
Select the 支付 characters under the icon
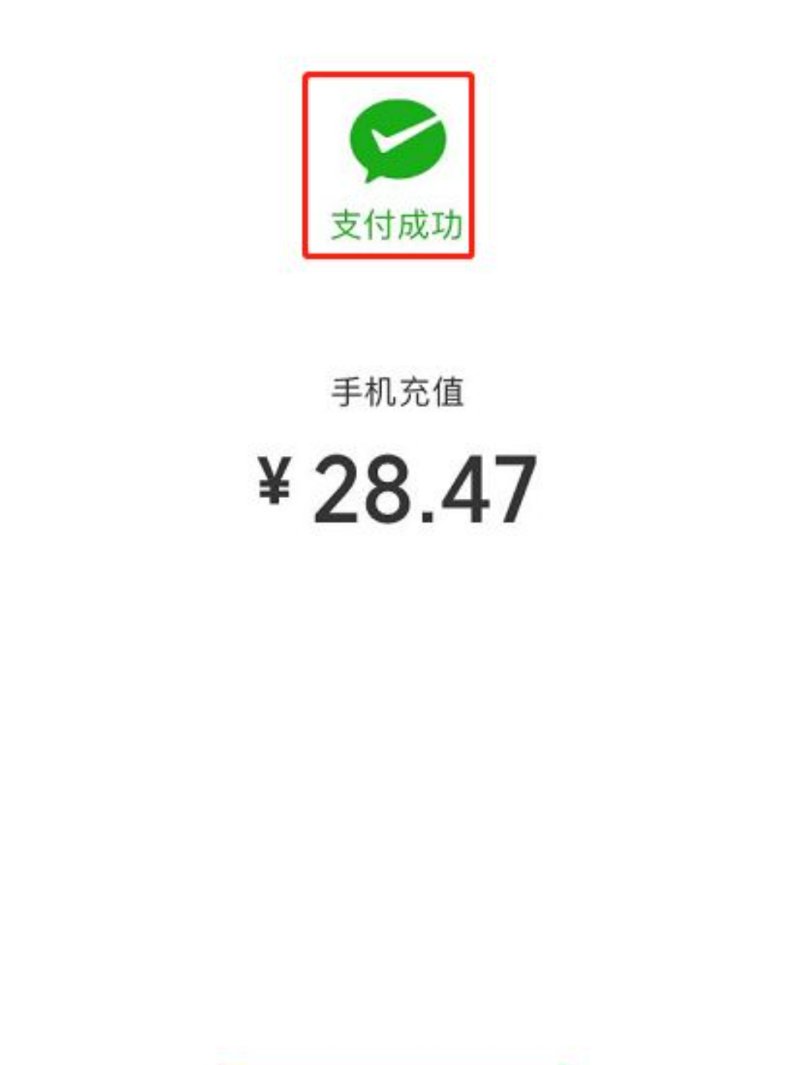[x=360, y=224]
